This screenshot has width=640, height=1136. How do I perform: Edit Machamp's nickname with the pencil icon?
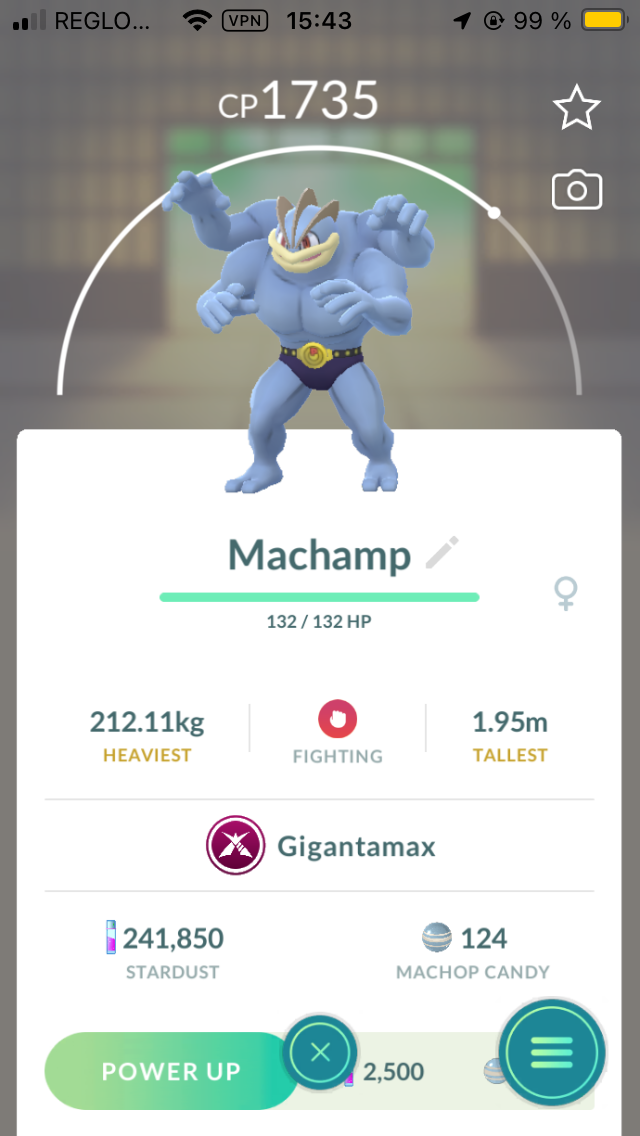[442, 552]
